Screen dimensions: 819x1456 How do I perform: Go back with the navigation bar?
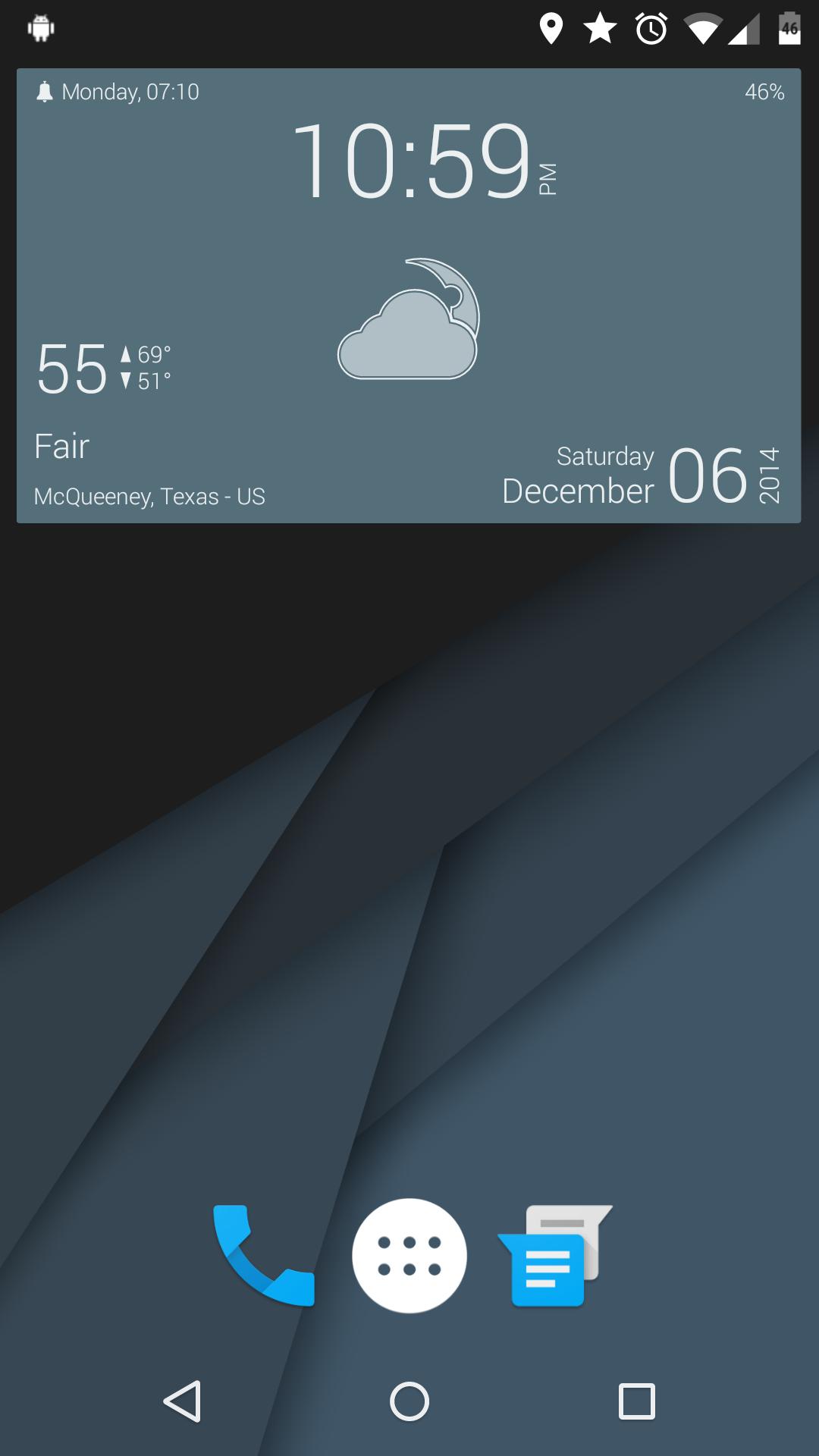coord(182,1401)
